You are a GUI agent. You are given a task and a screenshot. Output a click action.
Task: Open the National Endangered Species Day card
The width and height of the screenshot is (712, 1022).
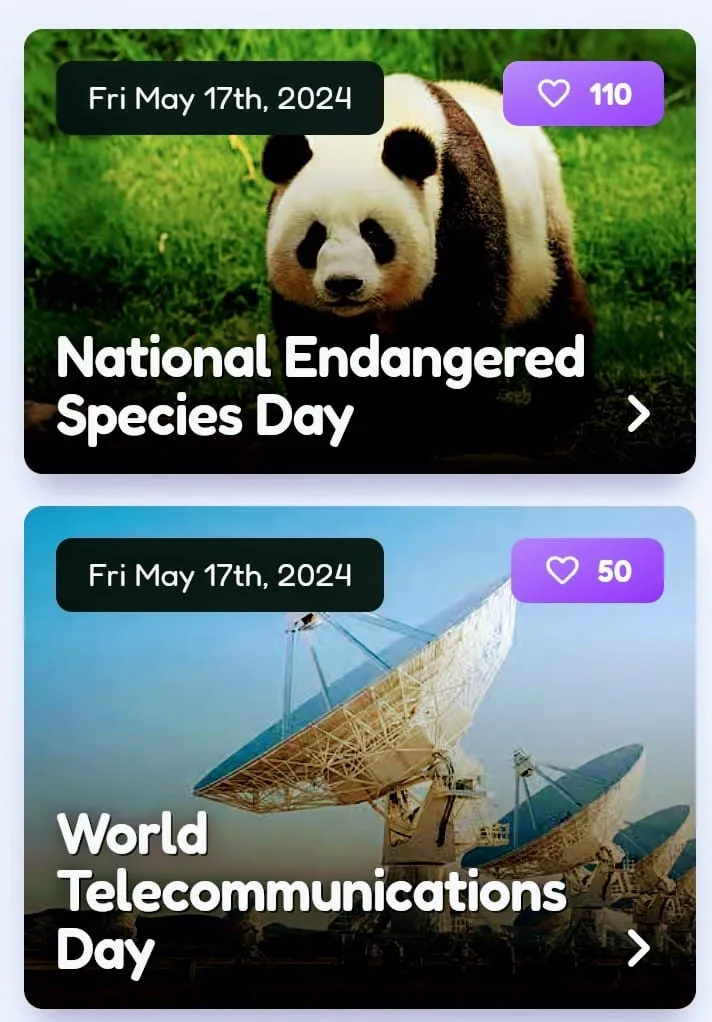(638, 413)
